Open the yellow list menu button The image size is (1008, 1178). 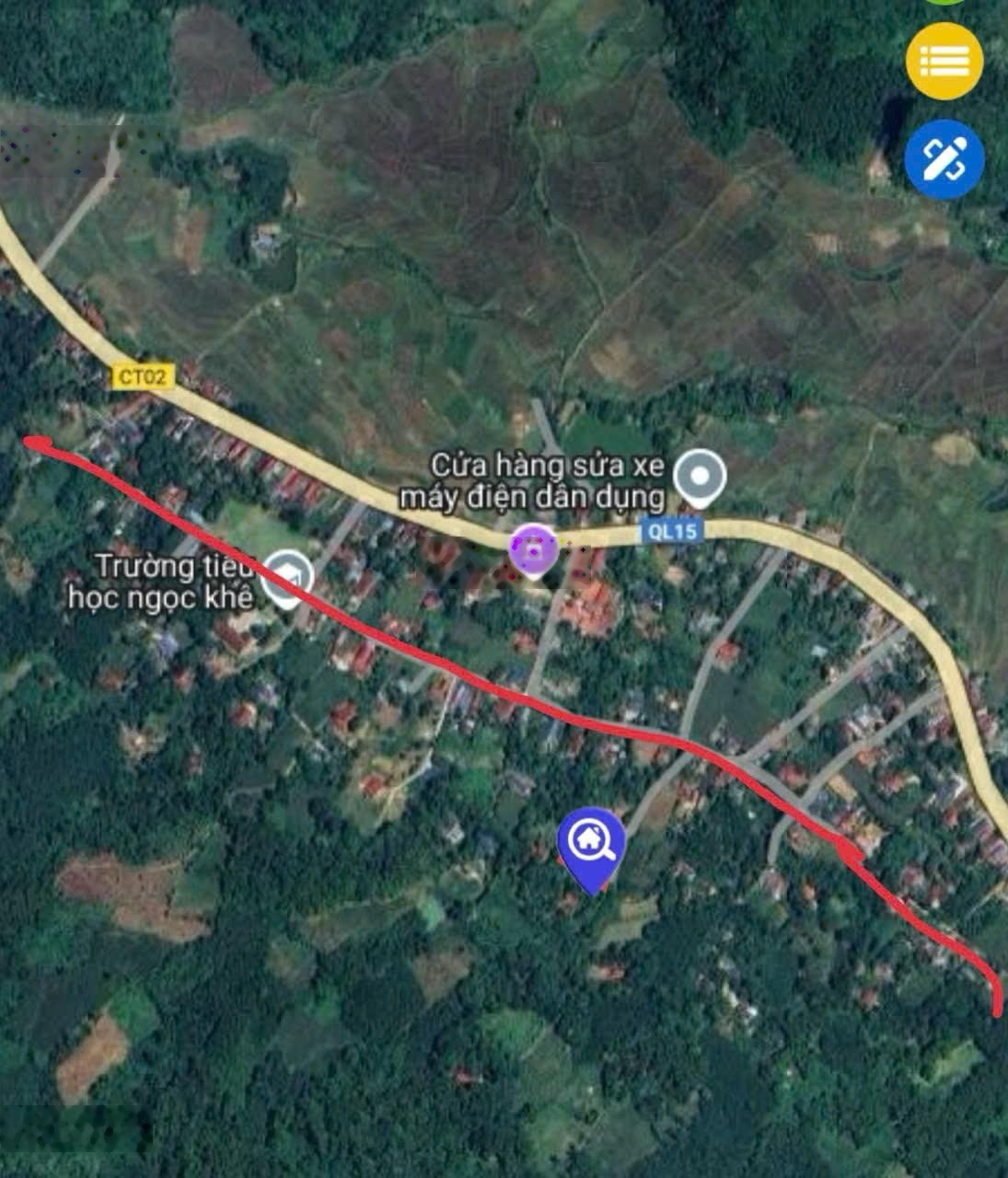[944, 61]
